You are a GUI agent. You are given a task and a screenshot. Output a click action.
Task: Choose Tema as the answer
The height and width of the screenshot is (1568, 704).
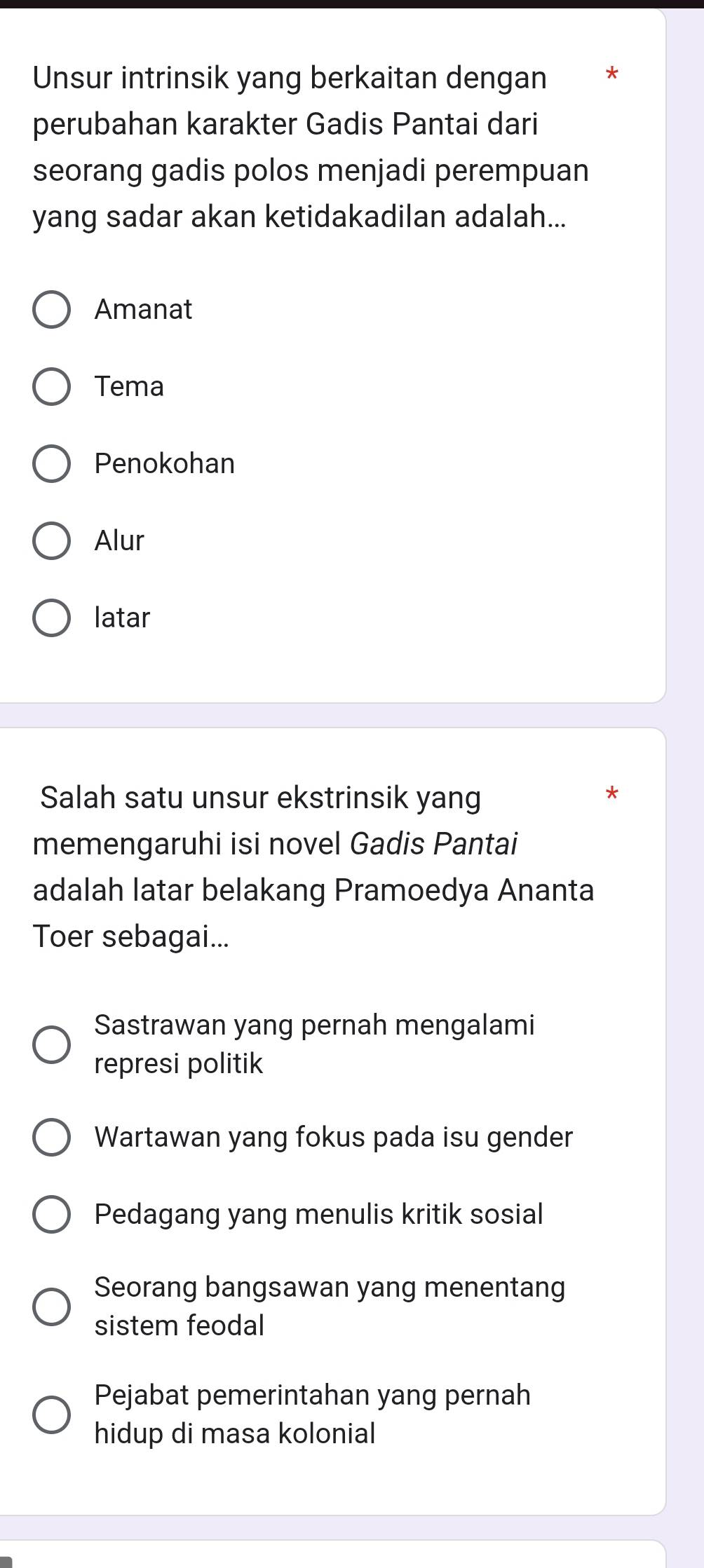tap(51, 387)
